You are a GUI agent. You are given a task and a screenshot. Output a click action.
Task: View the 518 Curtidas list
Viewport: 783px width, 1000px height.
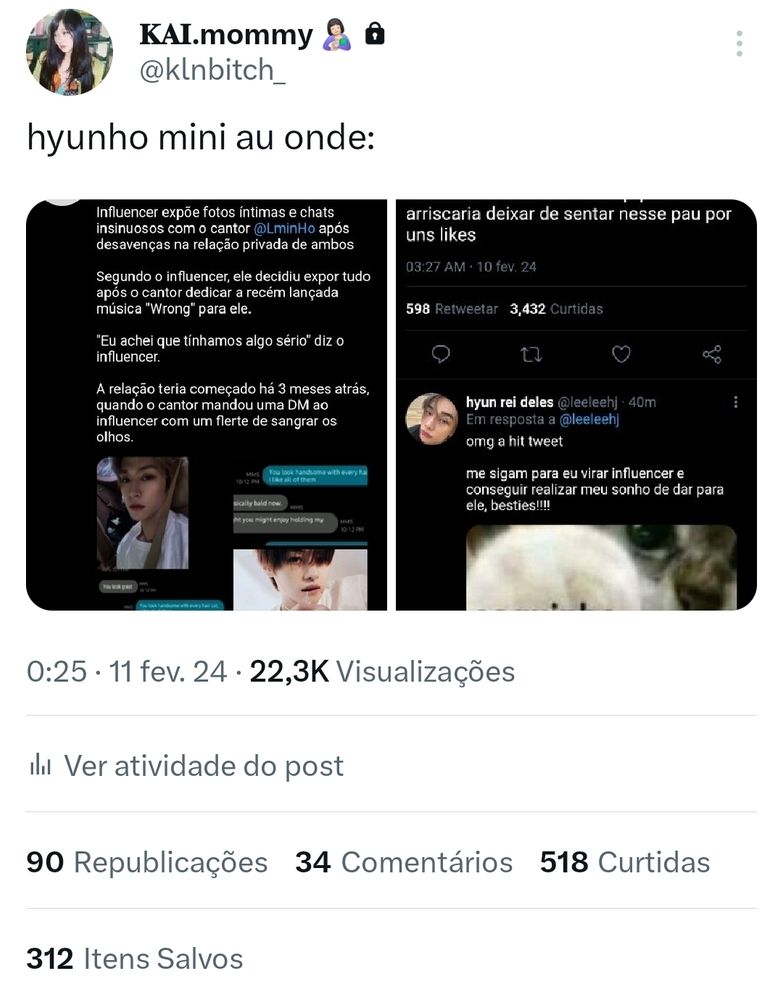click(625, 862)
